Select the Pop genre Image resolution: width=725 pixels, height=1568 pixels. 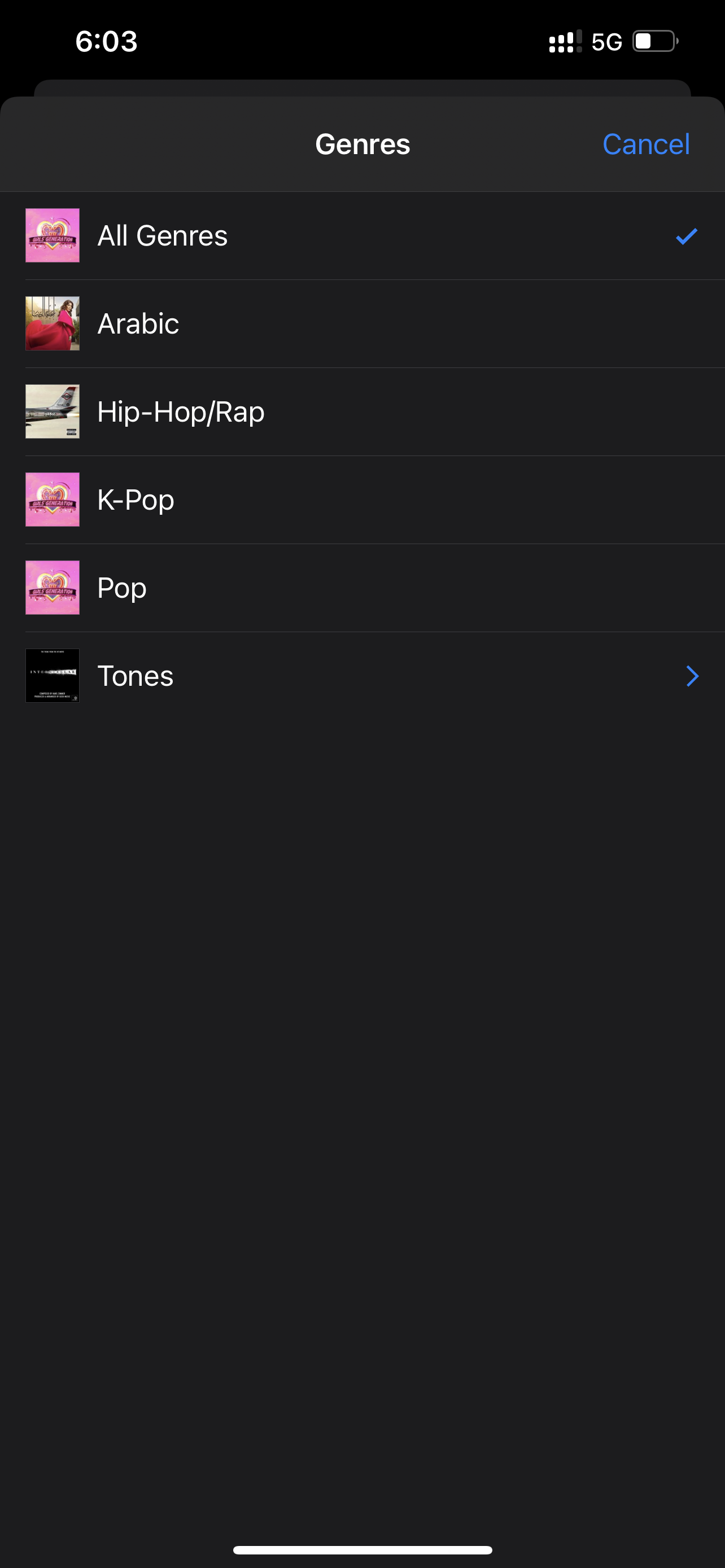coord(362,588)
